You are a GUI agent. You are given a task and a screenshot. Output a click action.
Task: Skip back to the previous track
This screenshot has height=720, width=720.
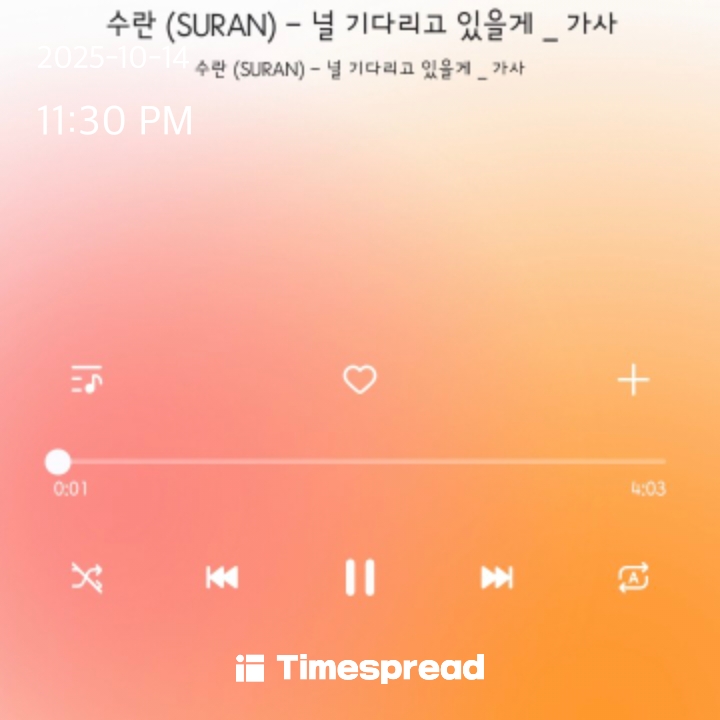[222, 577]
